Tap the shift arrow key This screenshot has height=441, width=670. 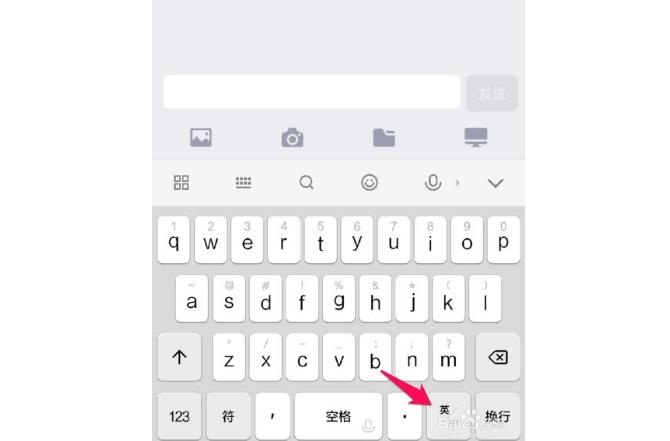[180, 358]
